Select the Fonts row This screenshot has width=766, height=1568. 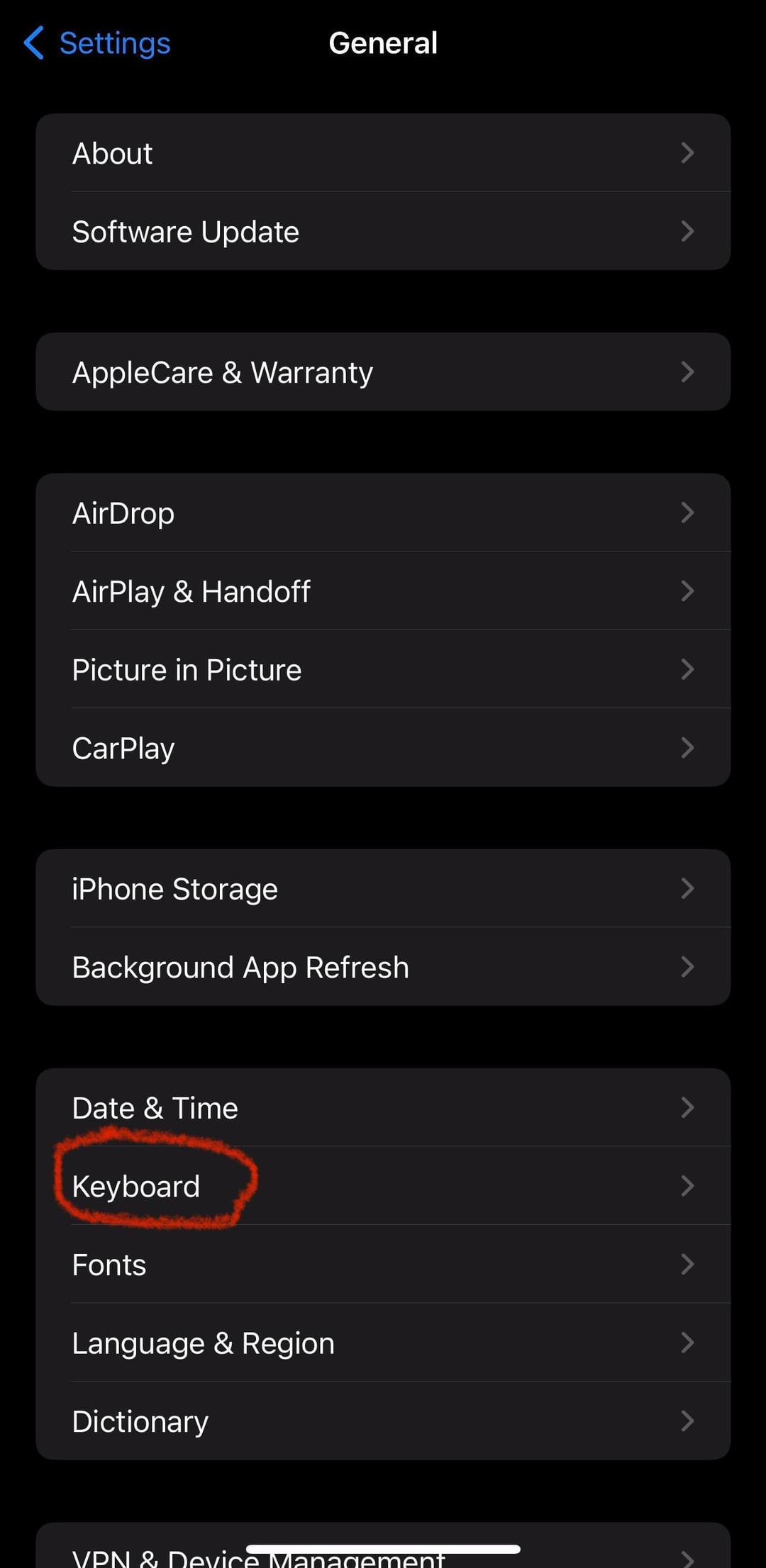(x=383, y=1264)
